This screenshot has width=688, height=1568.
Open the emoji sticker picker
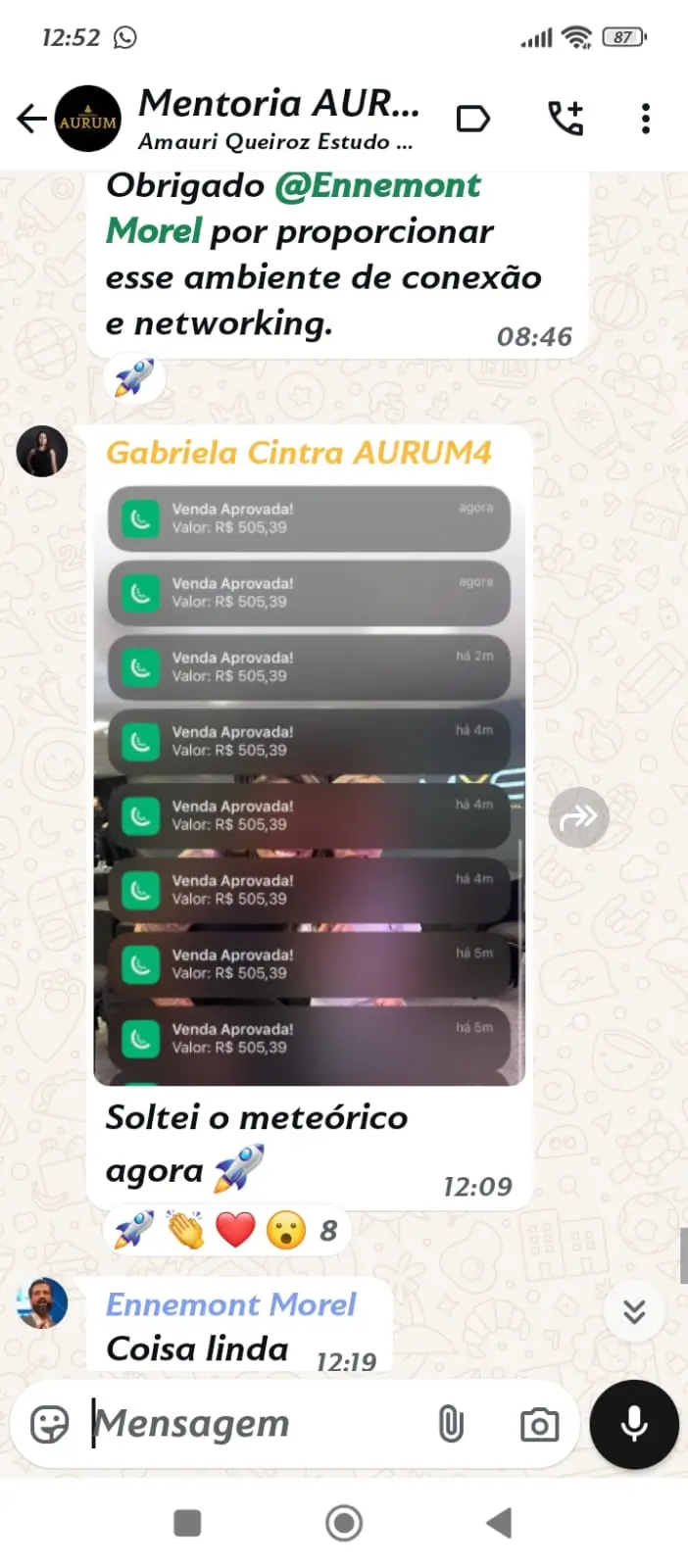coord(49,1424)
